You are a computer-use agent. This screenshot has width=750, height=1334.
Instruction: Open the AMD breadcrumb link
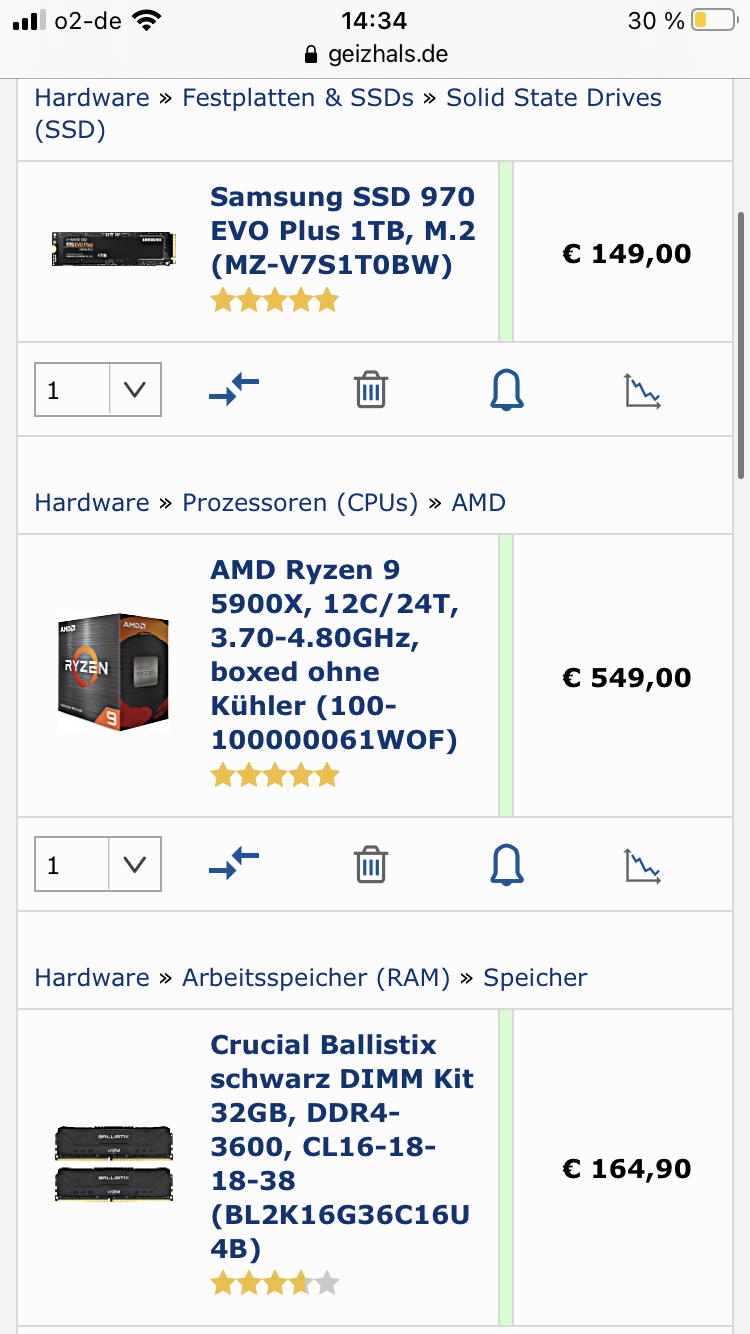[x=479, y=502]
